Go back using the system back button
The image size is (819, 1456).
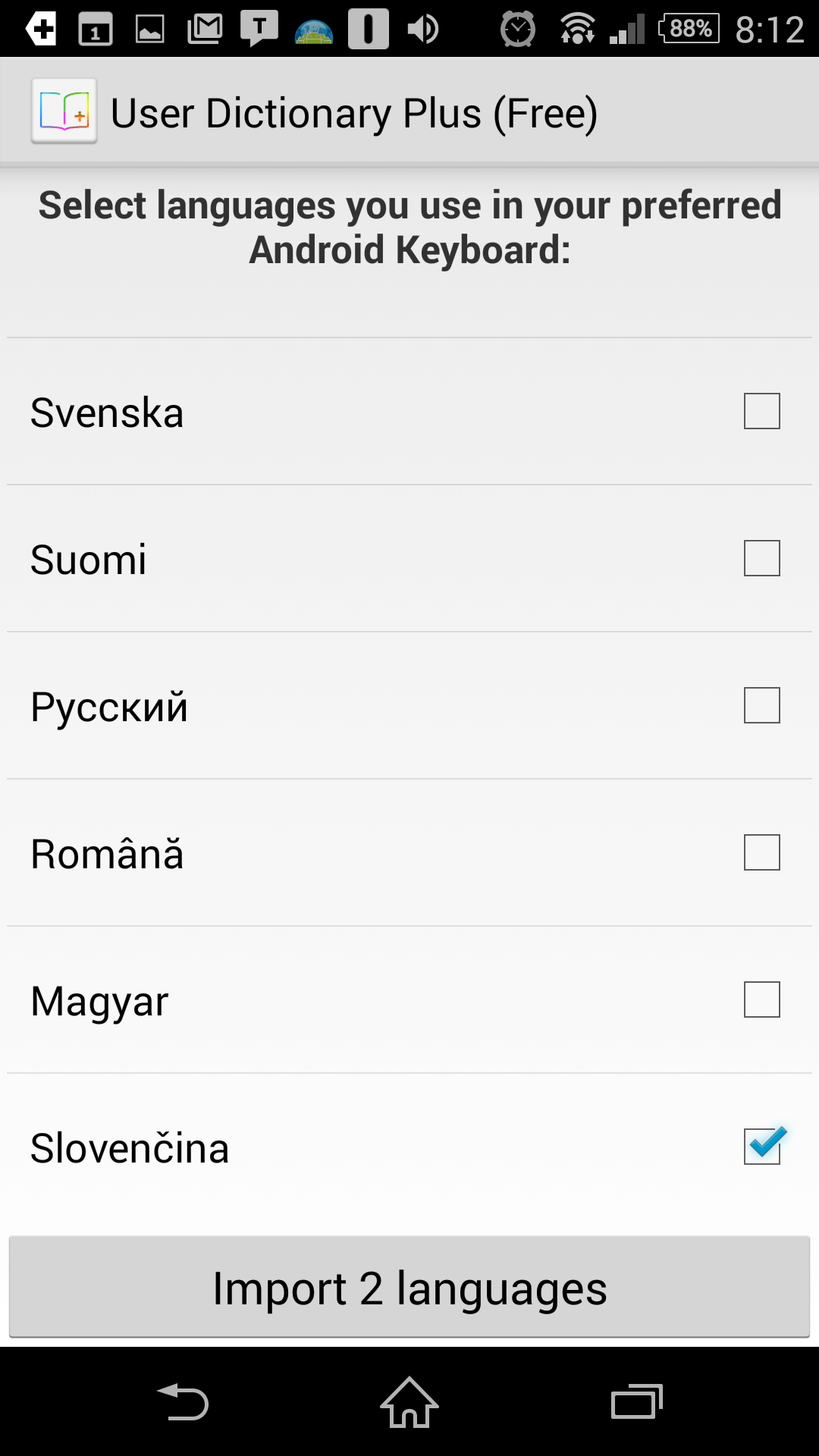click(183, 1401)
